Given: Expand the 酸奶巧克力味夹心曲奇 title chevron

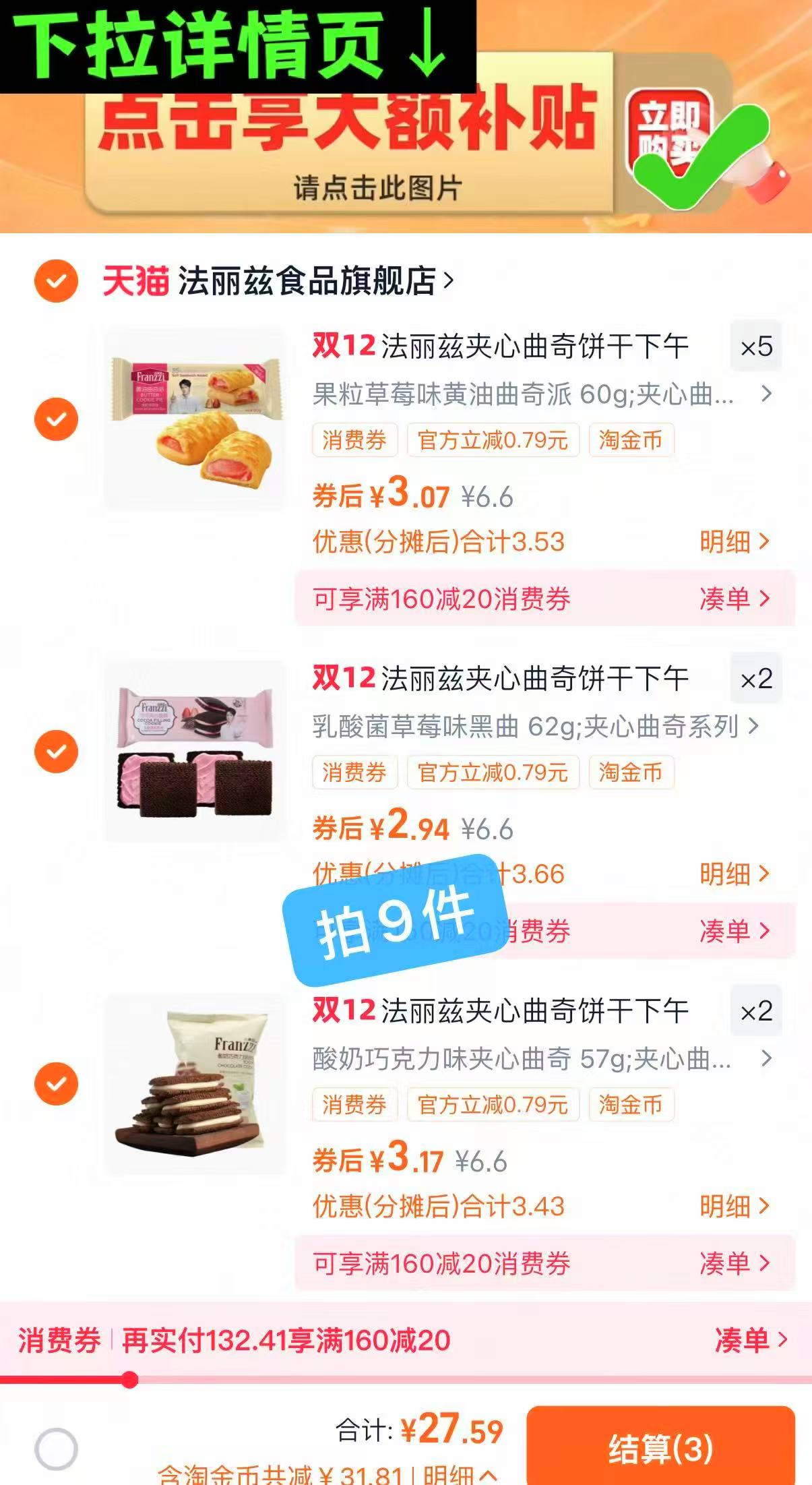Looking at the screenshot, I should pos(765,1058).
